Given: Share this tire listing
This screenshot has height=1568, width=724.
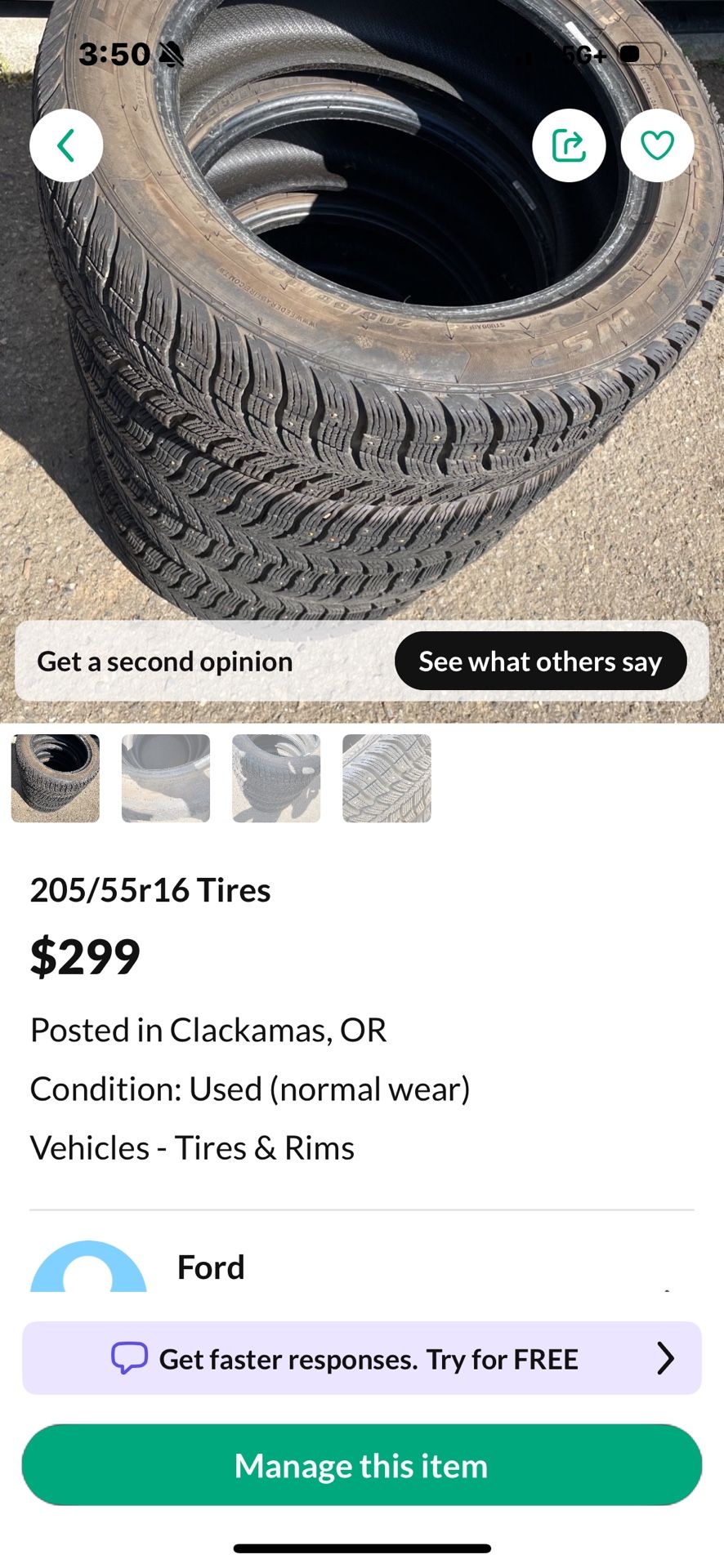Looking at the screenshot, I should point(569,145).
